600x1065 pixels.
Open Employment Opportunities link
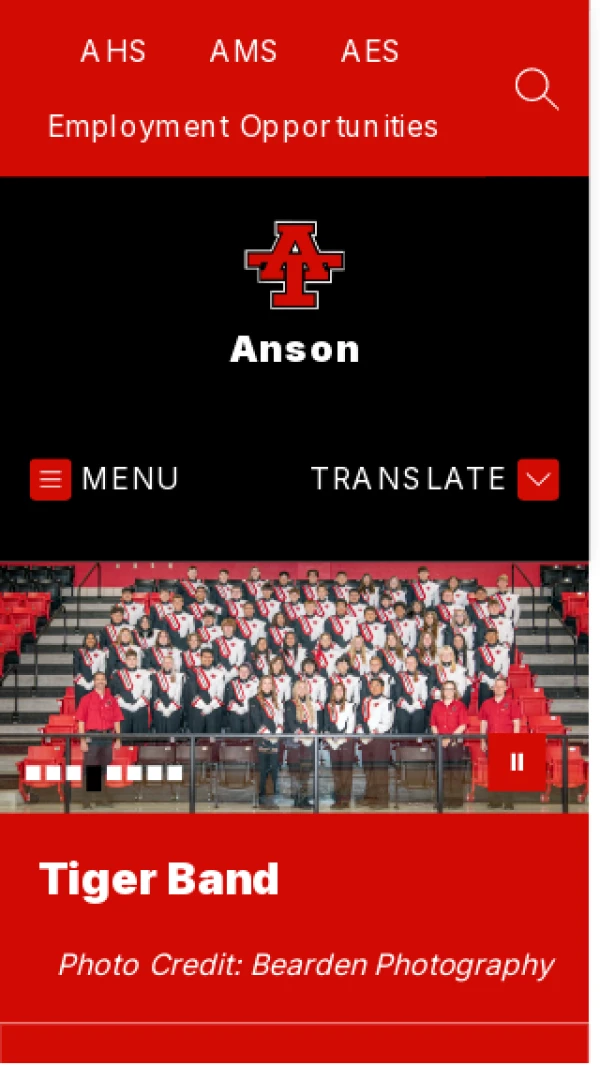point(243,127)
